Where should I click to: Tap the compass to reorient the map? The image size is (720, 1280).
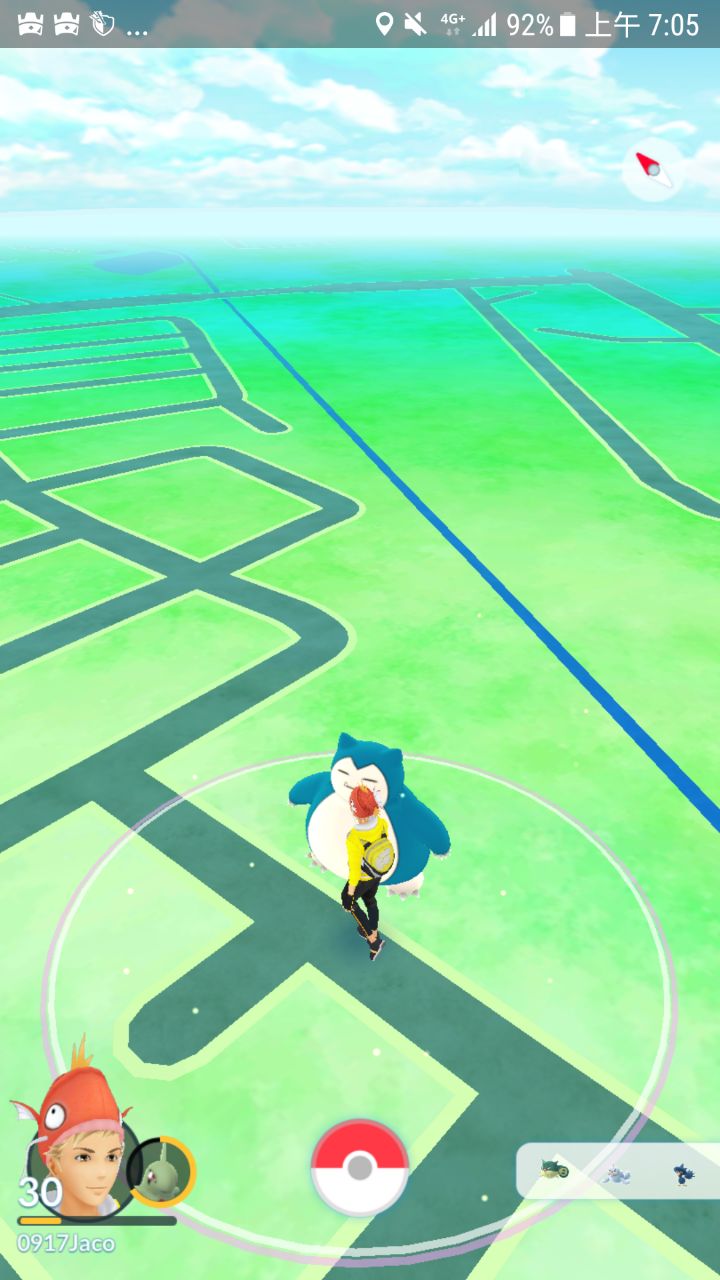pos(653,170)
